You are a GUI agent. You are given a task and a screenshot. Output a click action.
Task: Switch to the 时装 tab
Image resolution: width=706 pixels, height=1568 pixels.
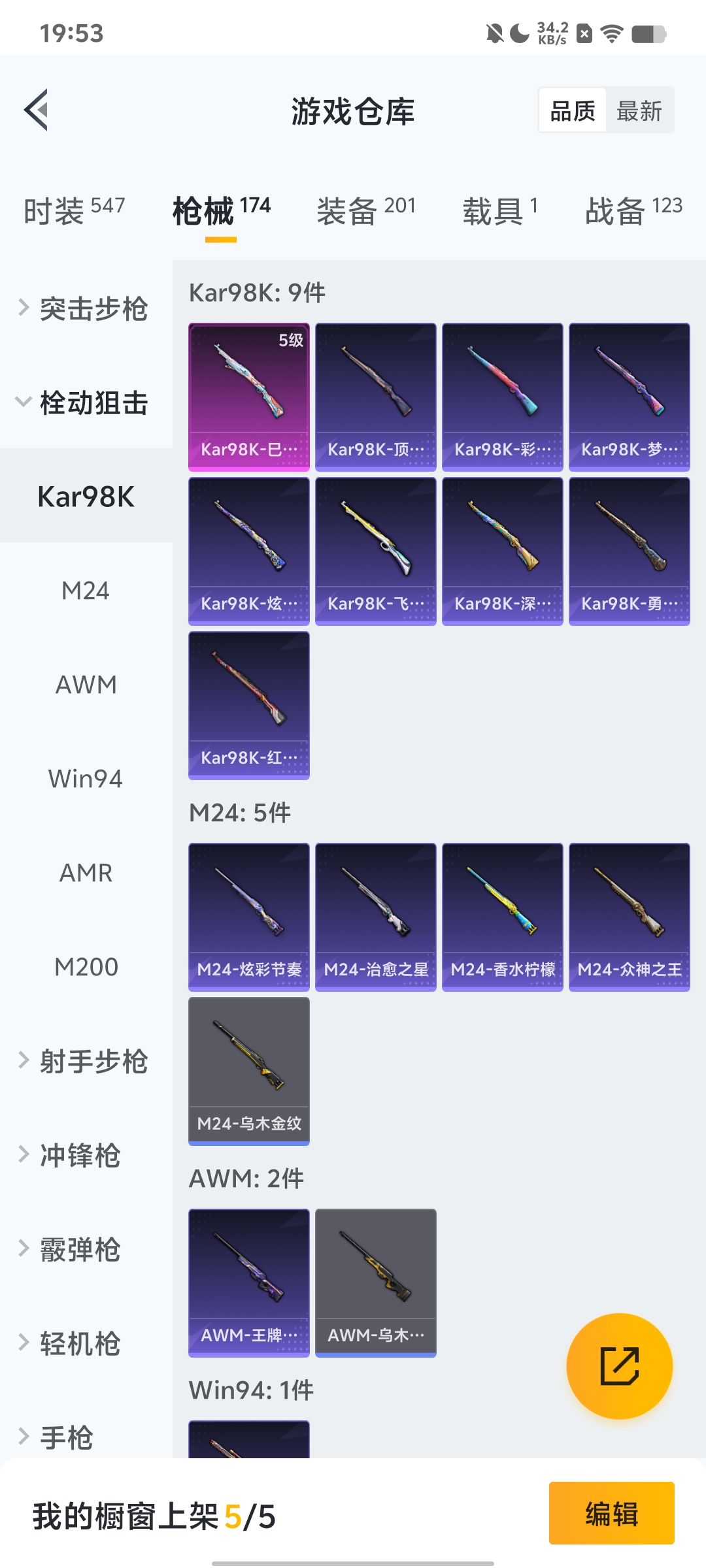(x=74, y=210)
